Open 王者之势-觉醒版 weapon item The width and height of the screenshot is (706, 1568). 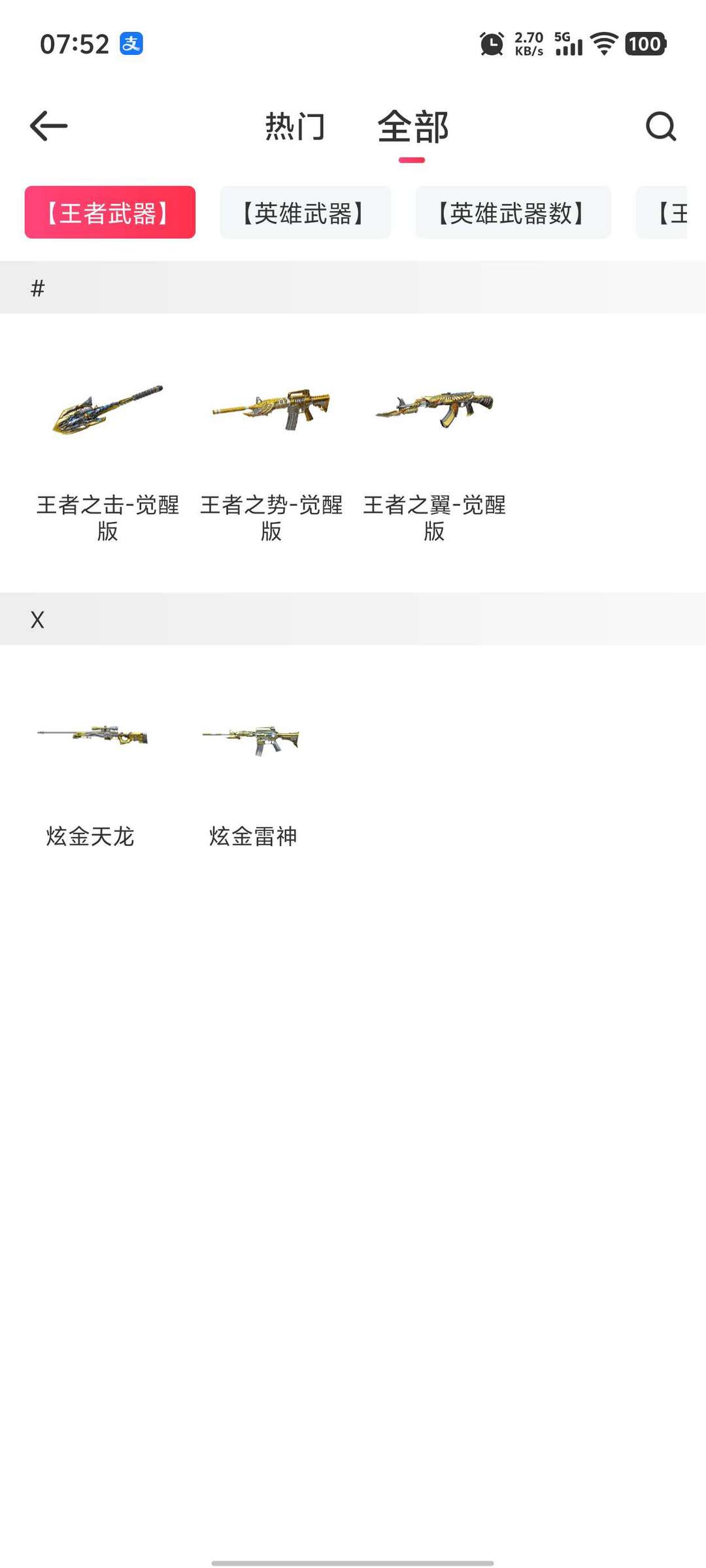(x=271, y=451)
